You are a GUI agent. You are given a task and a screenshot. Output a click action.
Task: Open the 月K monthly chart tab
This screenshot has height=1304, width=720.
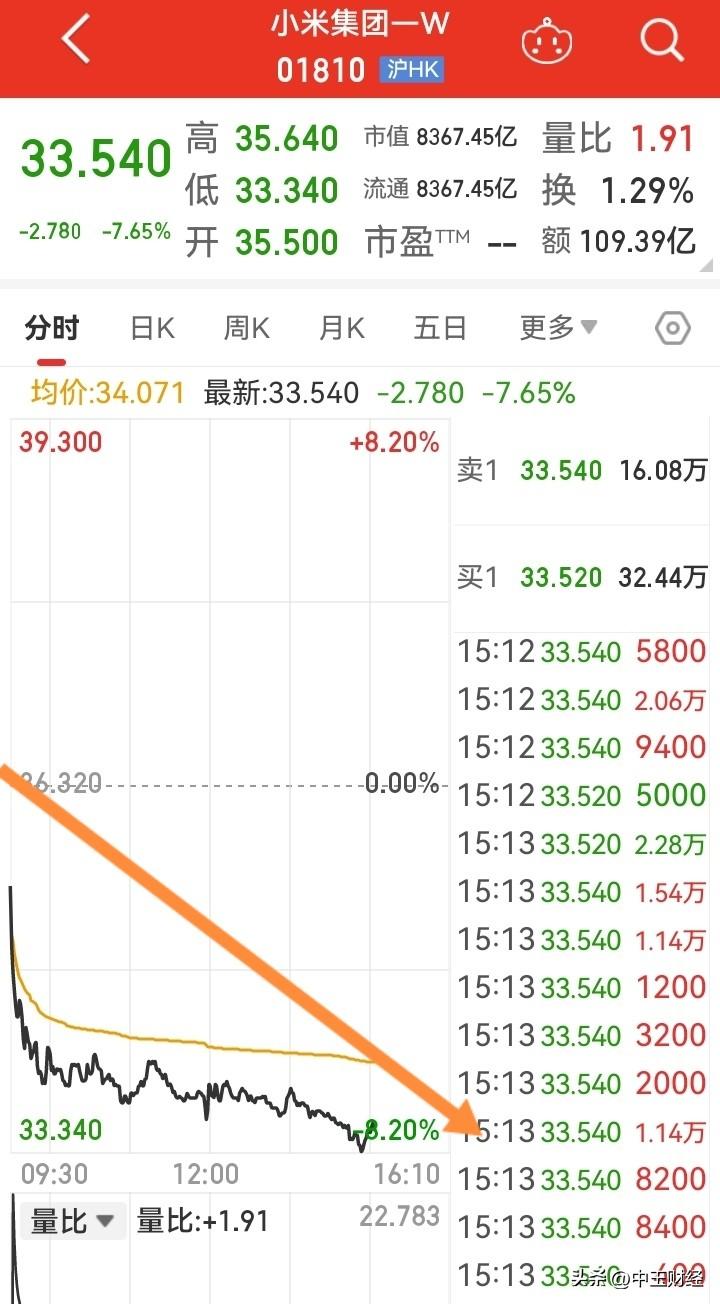[x=340, y=327]
